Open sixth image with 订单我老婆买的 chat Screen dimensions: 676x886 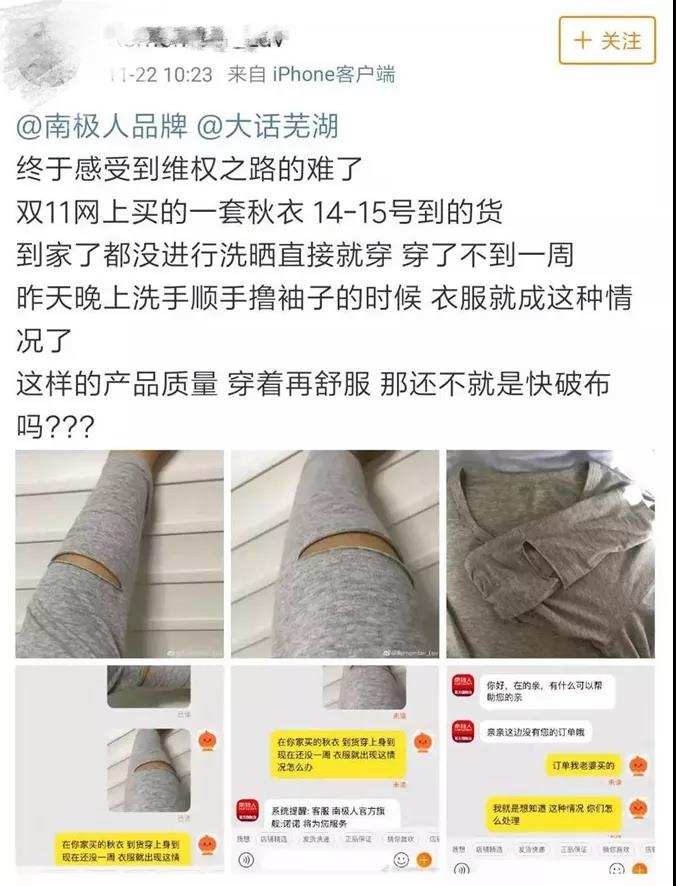[550, 770]
